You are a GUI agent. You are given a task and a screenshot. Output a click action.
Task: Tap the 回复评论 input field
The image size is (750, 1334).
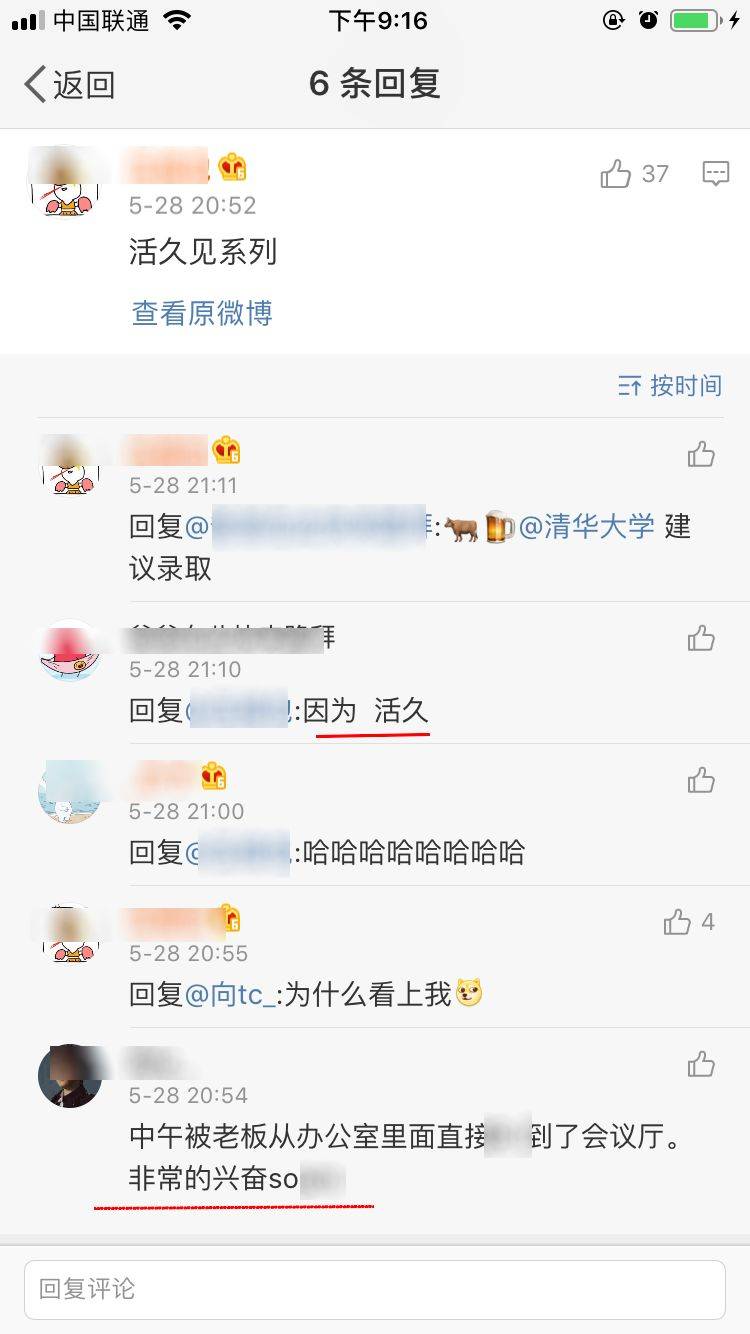click(x=375, y=1289)
